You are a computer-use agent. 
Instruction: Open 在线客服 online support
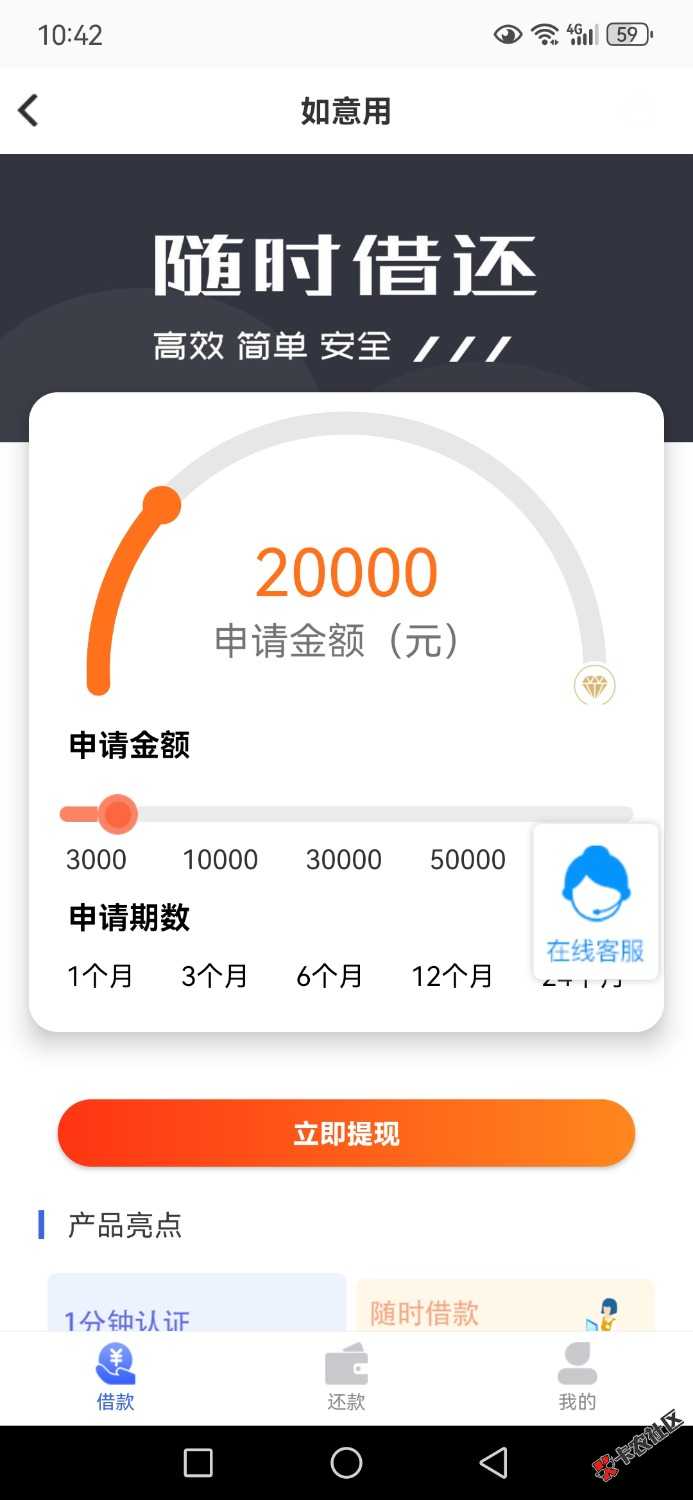pyautogui.click(x=596, y=901)
